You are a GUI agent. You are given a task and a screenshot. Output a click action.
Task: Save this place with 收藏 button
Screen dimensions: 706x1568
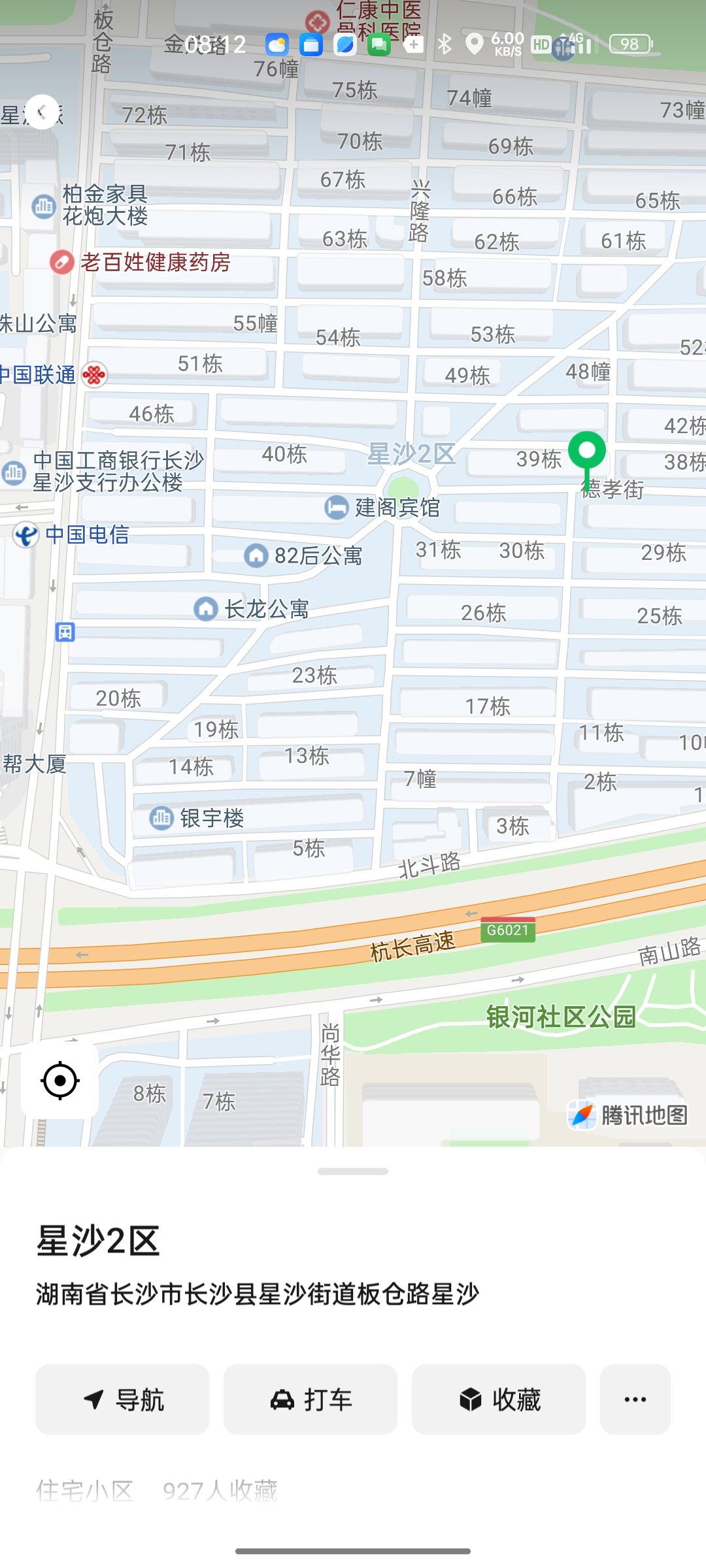tap(499, 1399)
